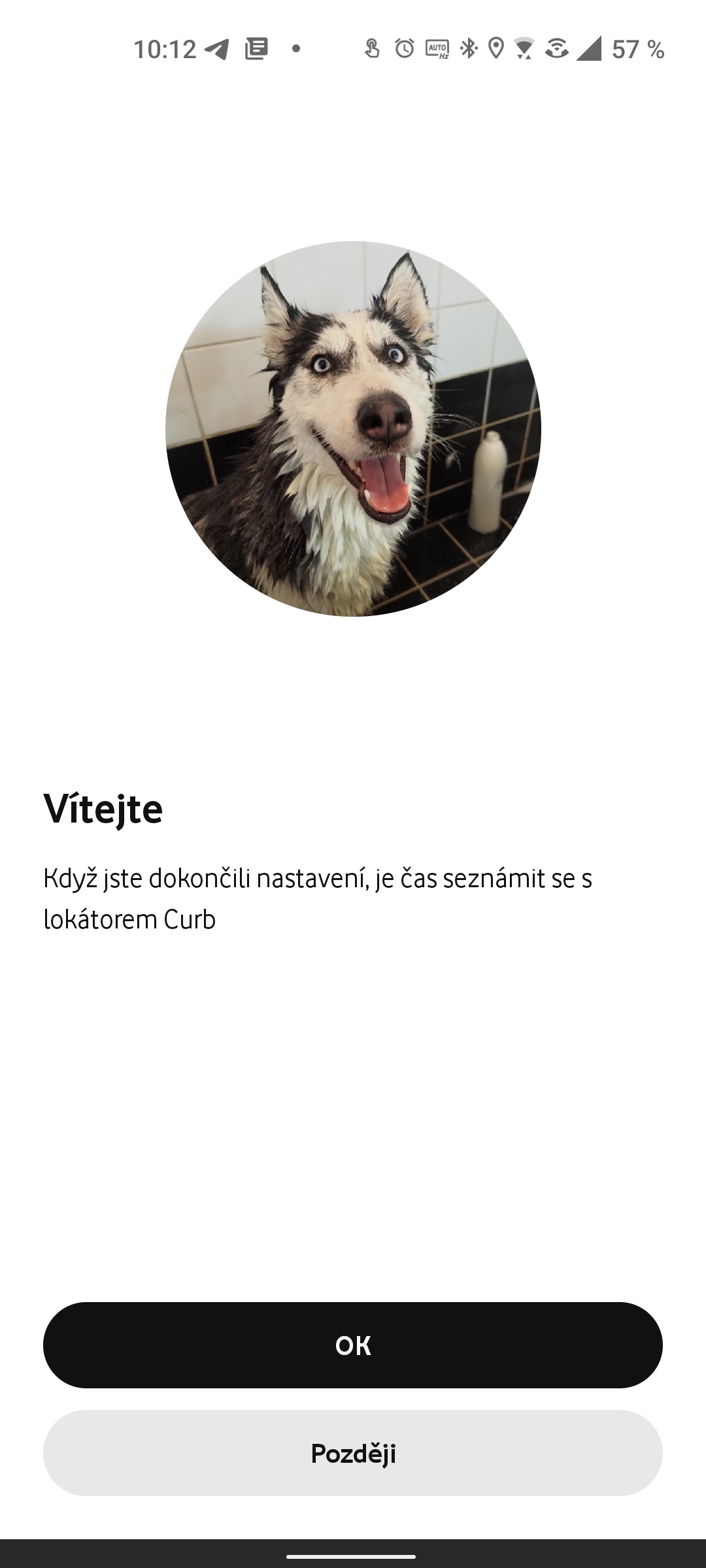Confirm the welcome with OK button
The height and width of the screenshot is (1568, 706).
[x=353, y=1345]
